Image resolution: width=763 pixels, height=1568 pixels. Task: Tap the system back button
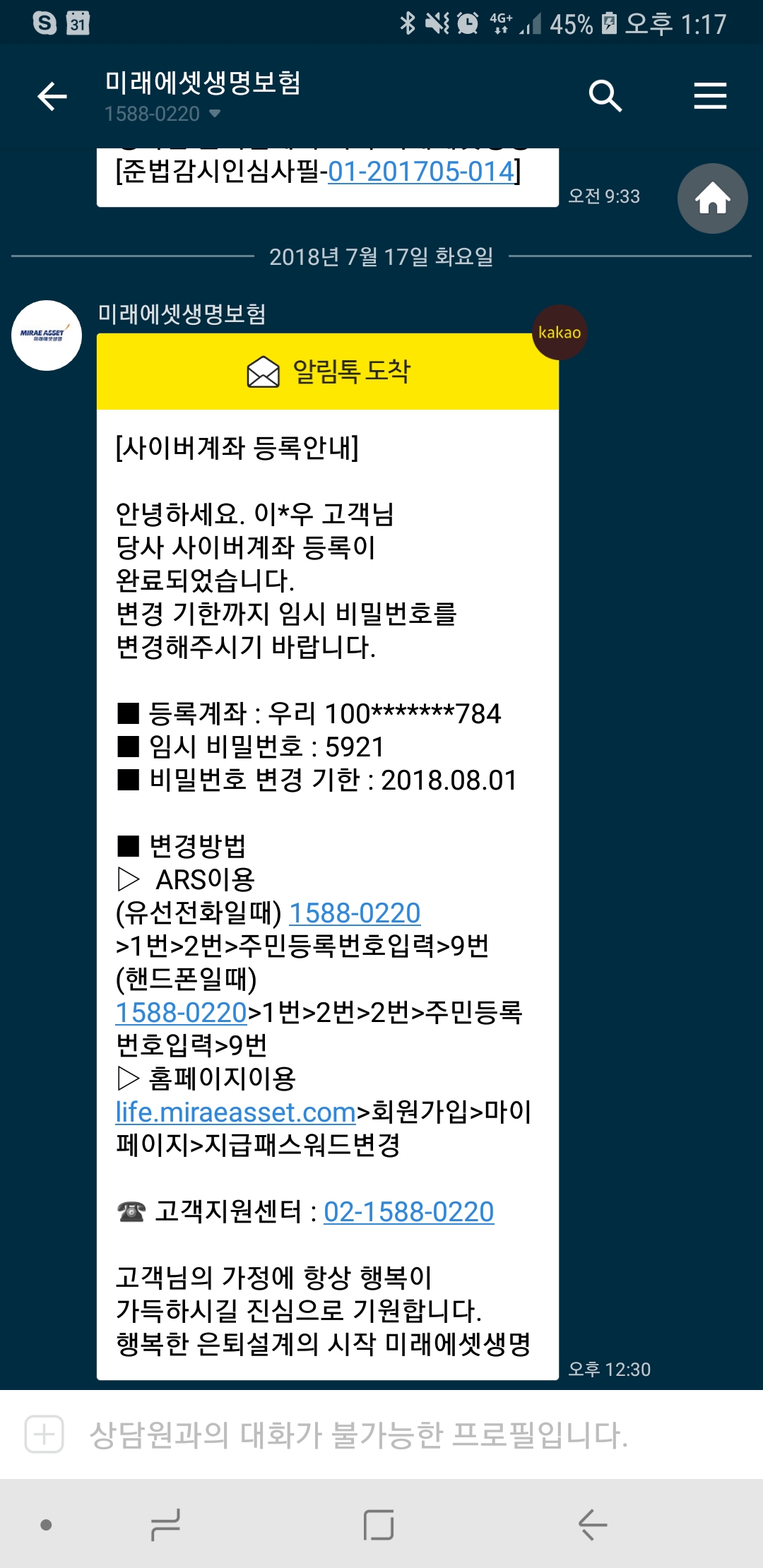pos(592,1524)
